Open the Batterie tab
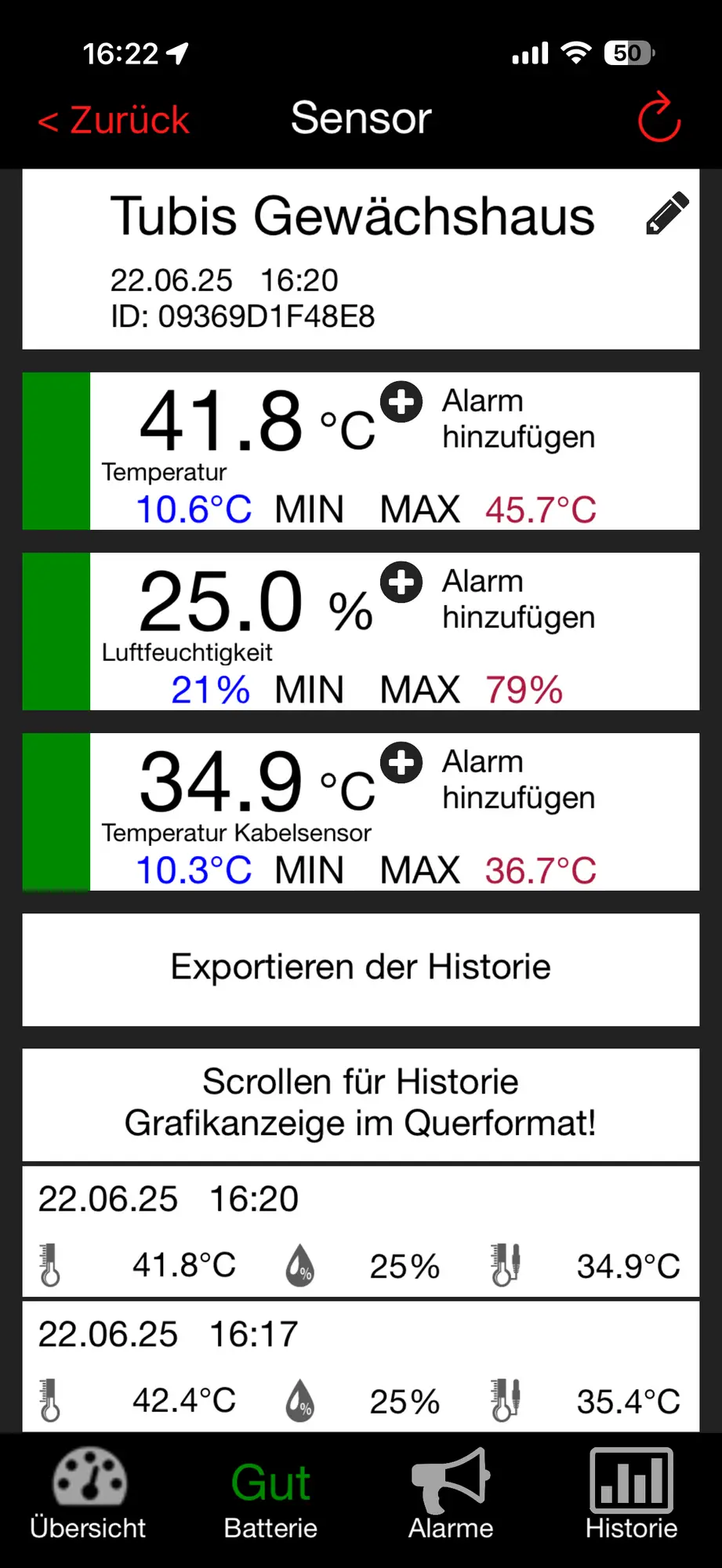722x1568 pixels. 270,1496
